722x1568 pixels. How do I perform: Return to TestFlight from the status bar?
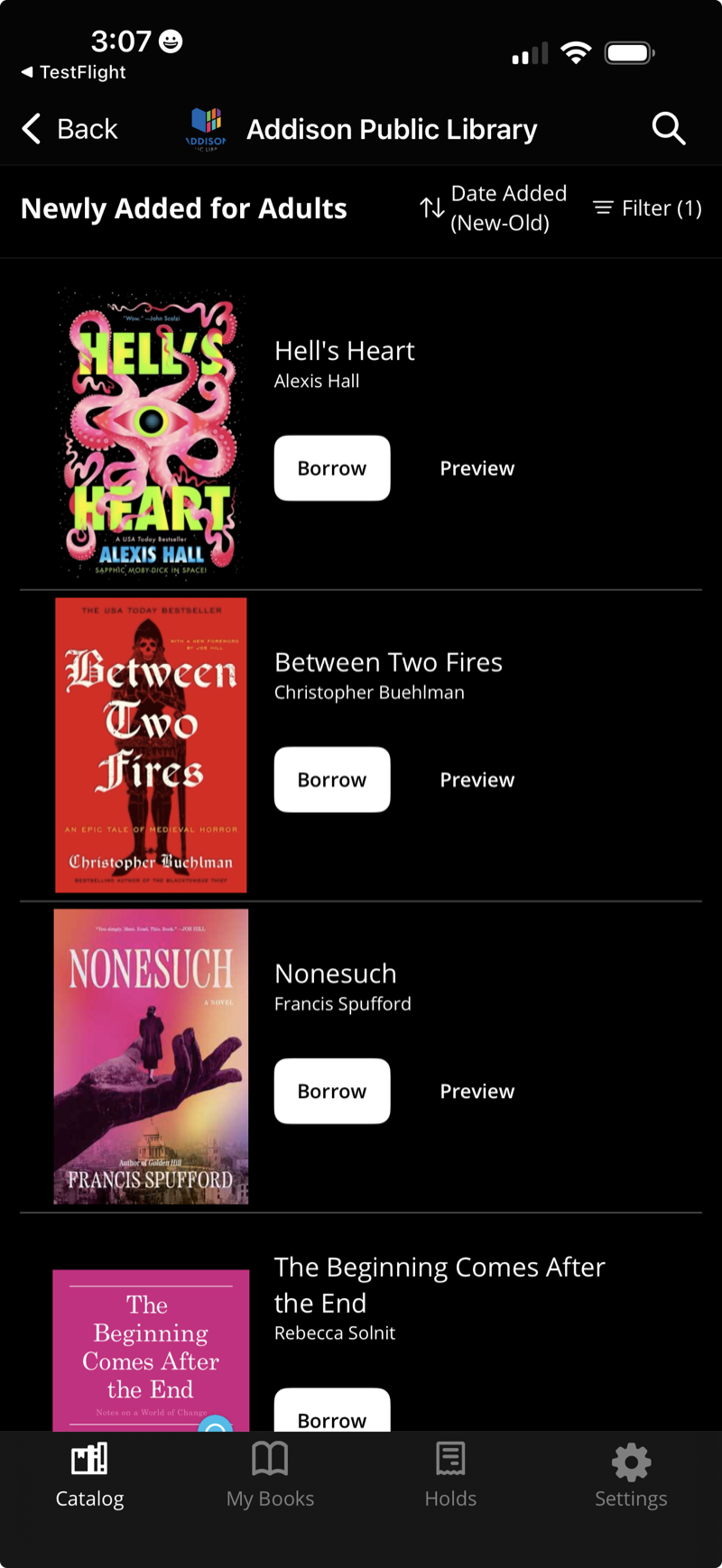click(74, 72)
